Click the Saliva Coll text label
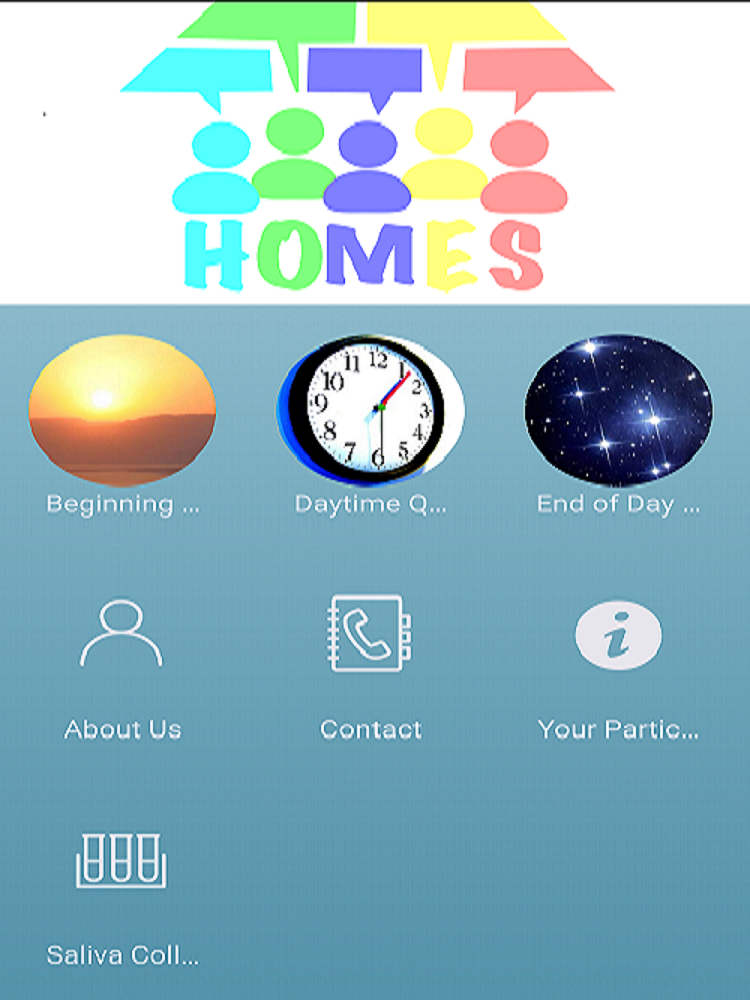The width and height of the screenshot is (750, 1000). click(122, 955)
